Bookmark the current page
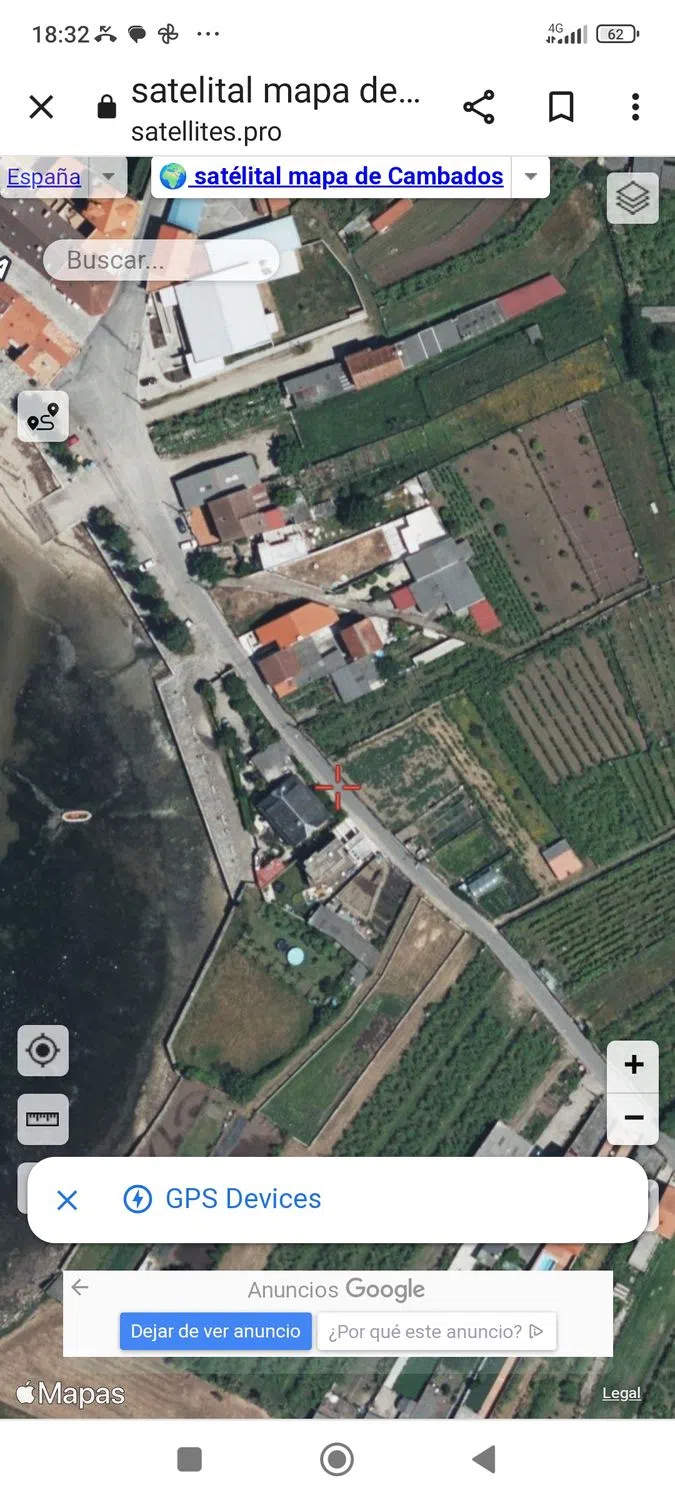 click(561, 107)
